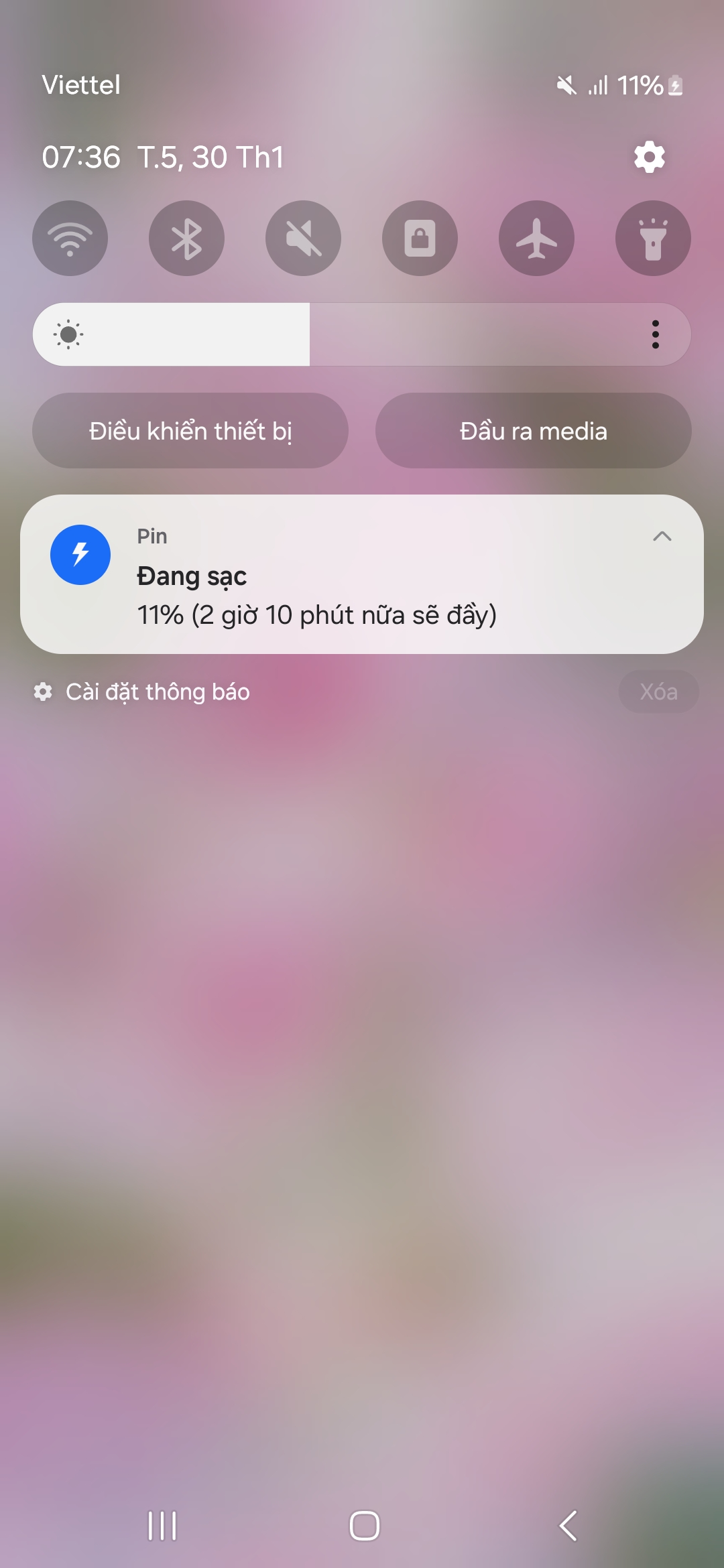This screenshot has height=1568, width=724.
Task: Go back using navigation bar
Action: coord(568,1526)
